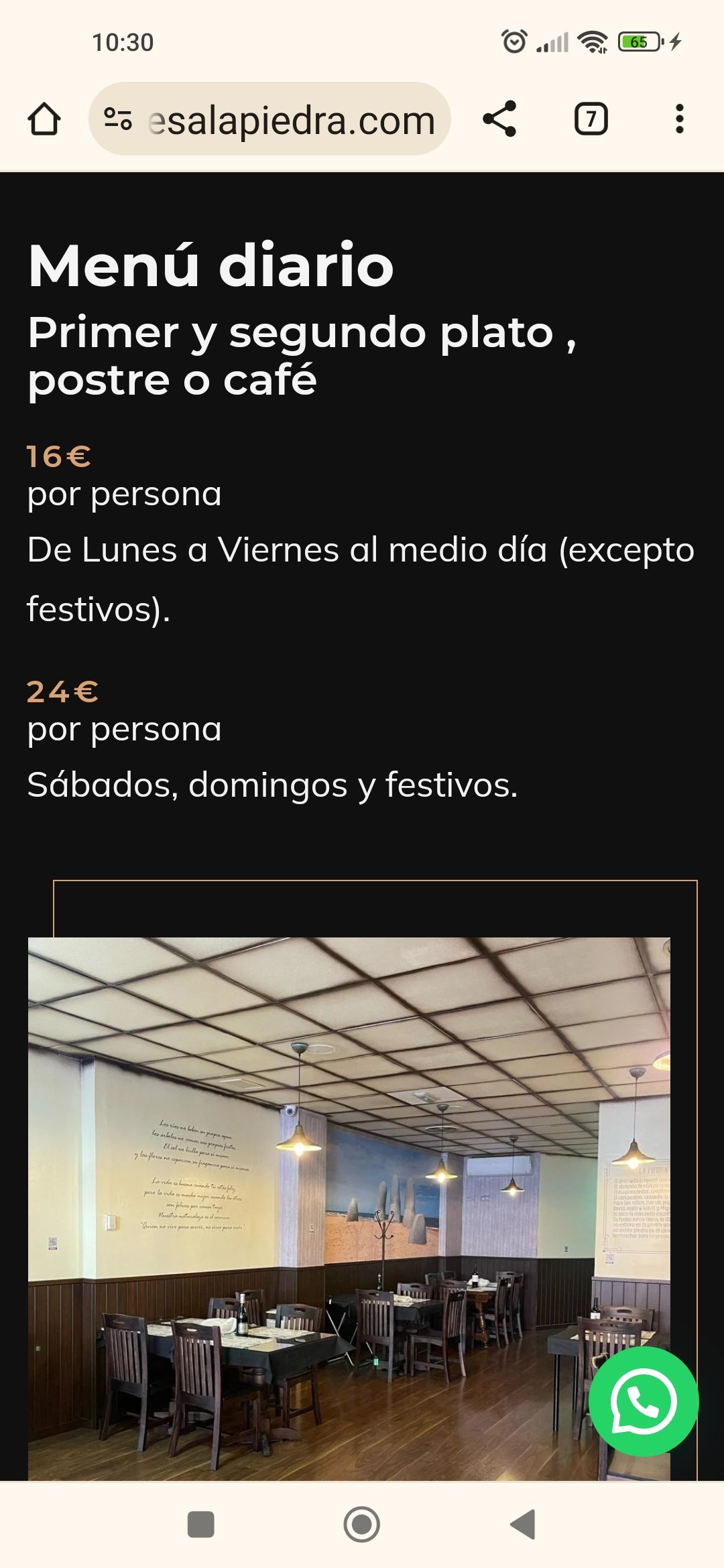The width and height of the screenshot is (724, 1568).
Task: Tap the system back button
Action: click(523, 1524)
